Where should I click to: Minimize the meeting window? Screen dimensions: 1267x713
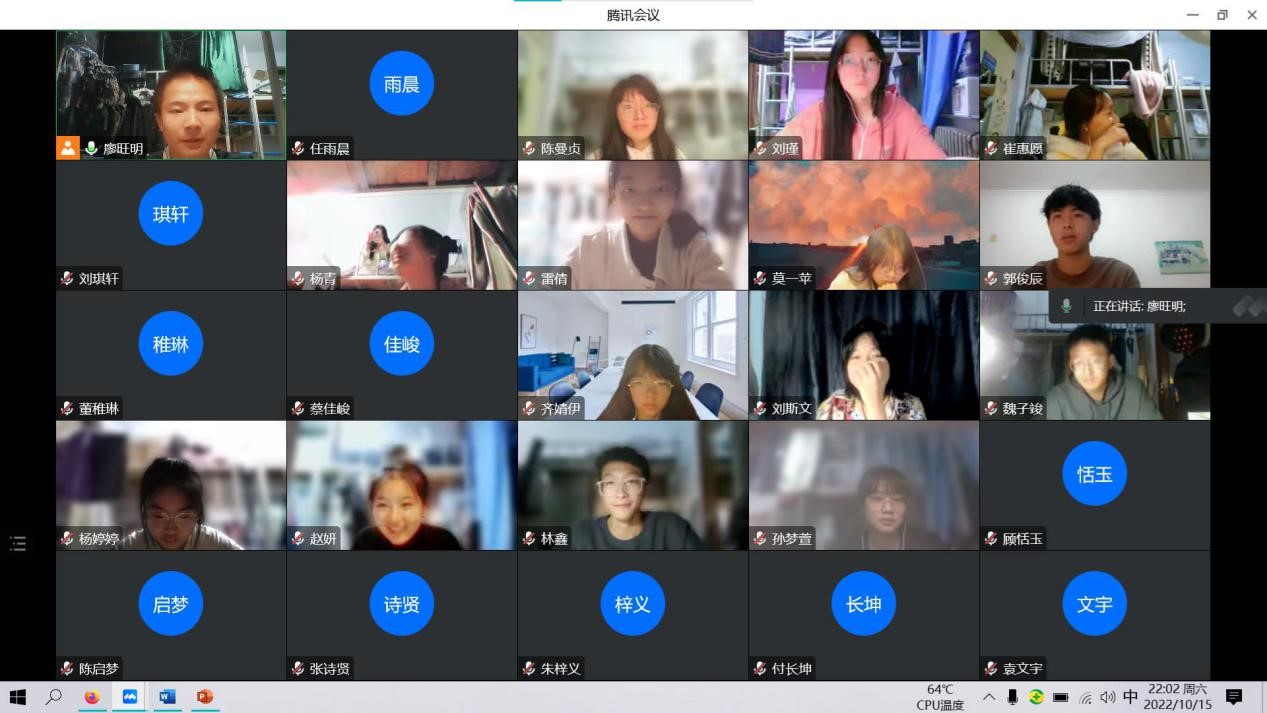pyautogui.click(x=1192, y=15)
